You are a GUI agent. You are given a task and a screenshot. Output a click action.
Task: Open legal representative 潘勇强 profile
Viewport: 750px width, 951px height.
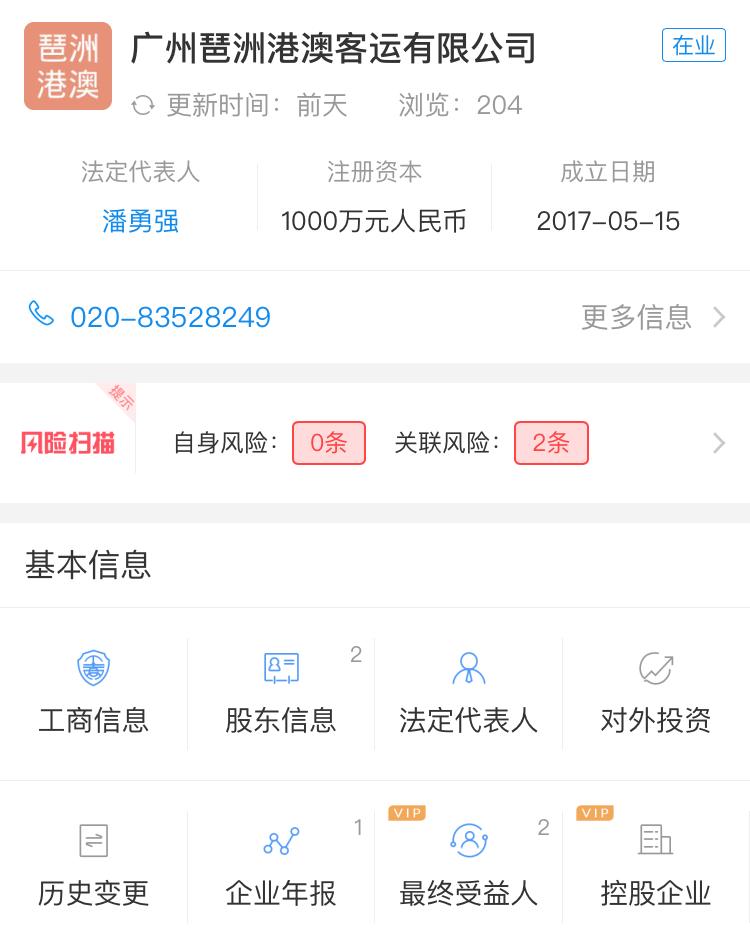[x=140, y=222]
